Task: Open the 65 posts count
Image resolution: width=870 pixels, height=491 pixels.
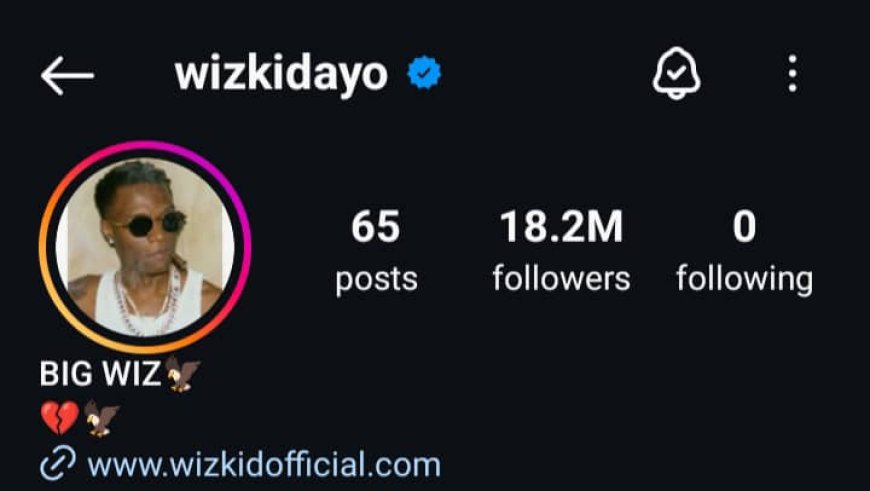Action: [376, 251]
